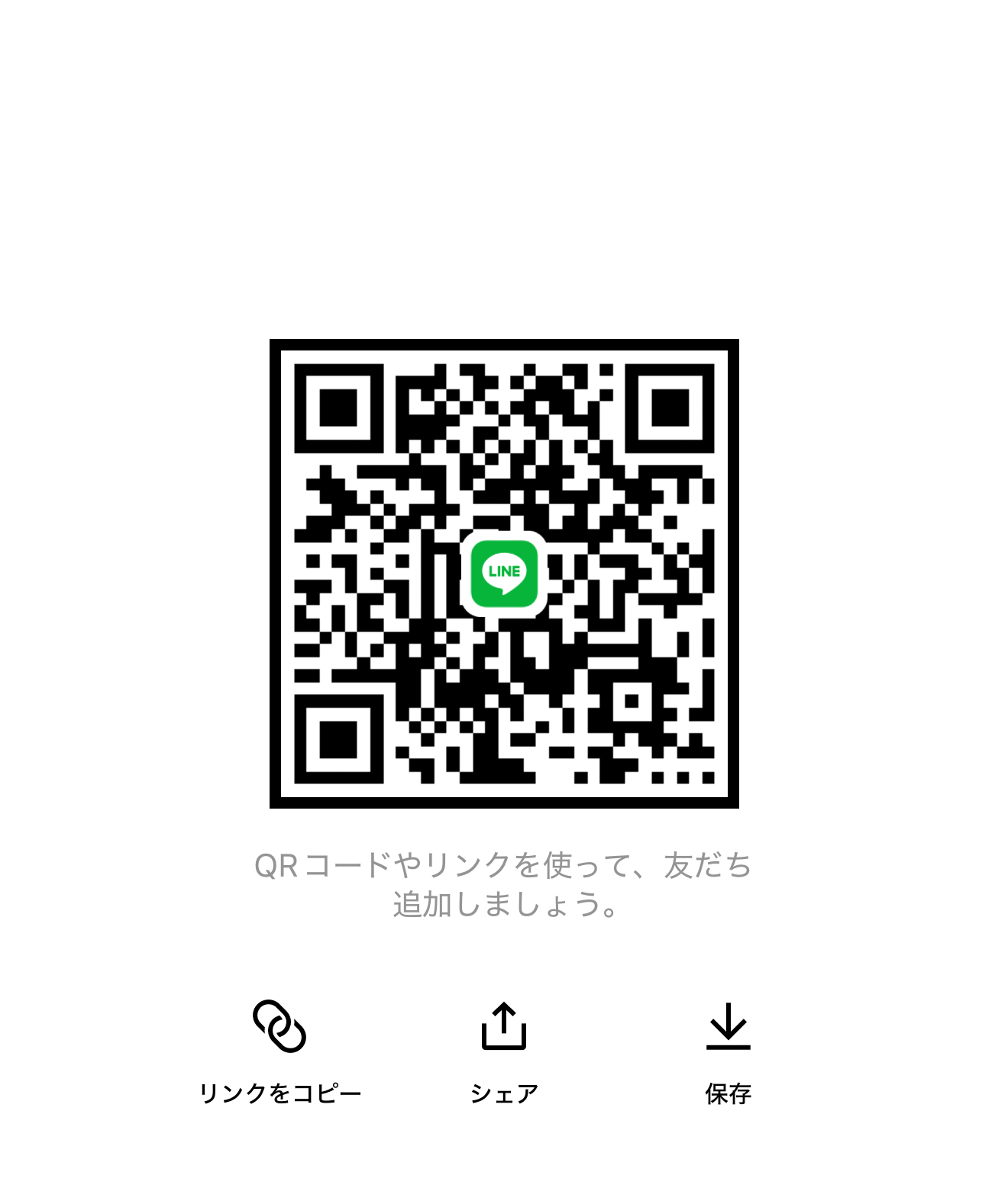This screenshot has height=1182, width=1008.
Task: Save the QR code with 保存
Action: pyautogui.click(x=728, y=1051)
